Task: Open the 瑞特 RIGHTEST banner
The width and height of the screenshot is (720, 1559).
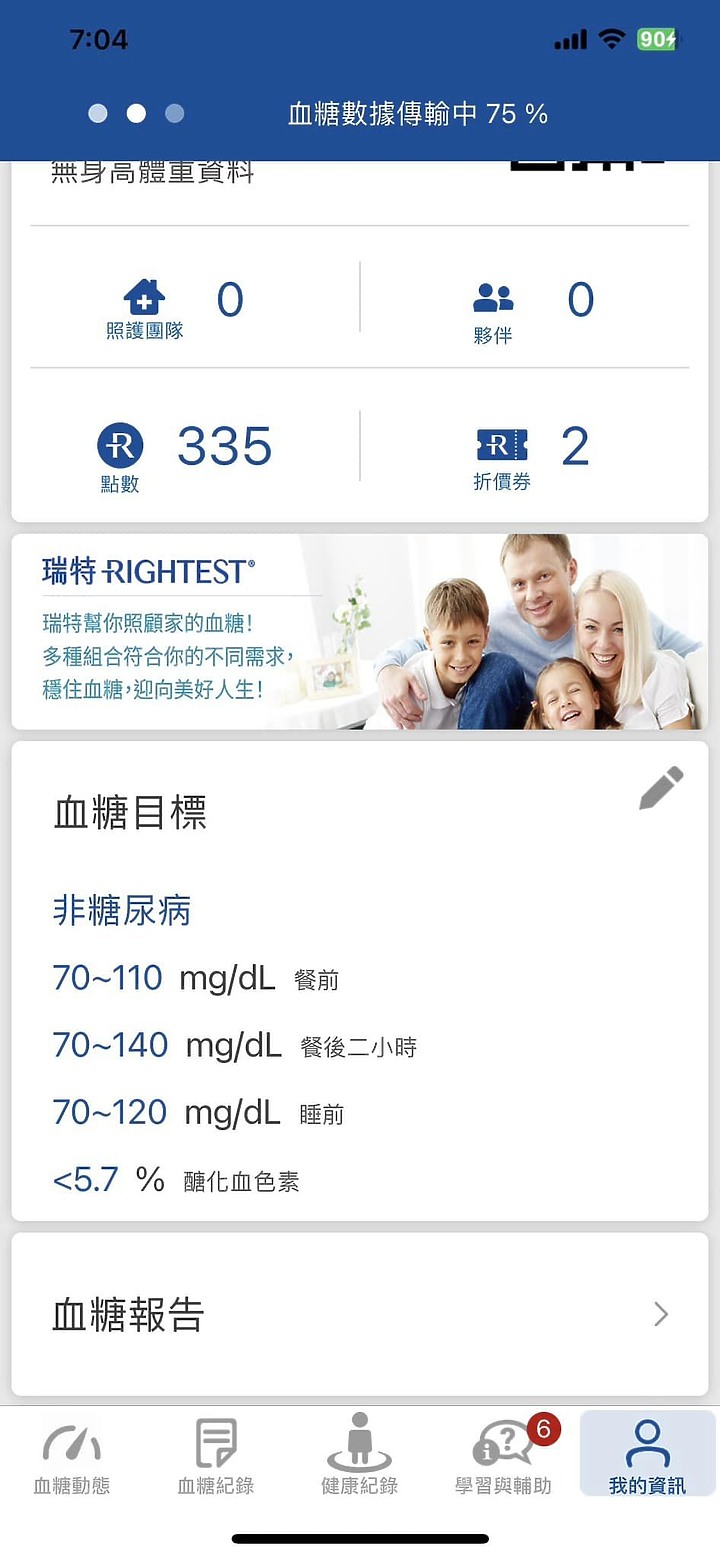Action: (360, 631)
